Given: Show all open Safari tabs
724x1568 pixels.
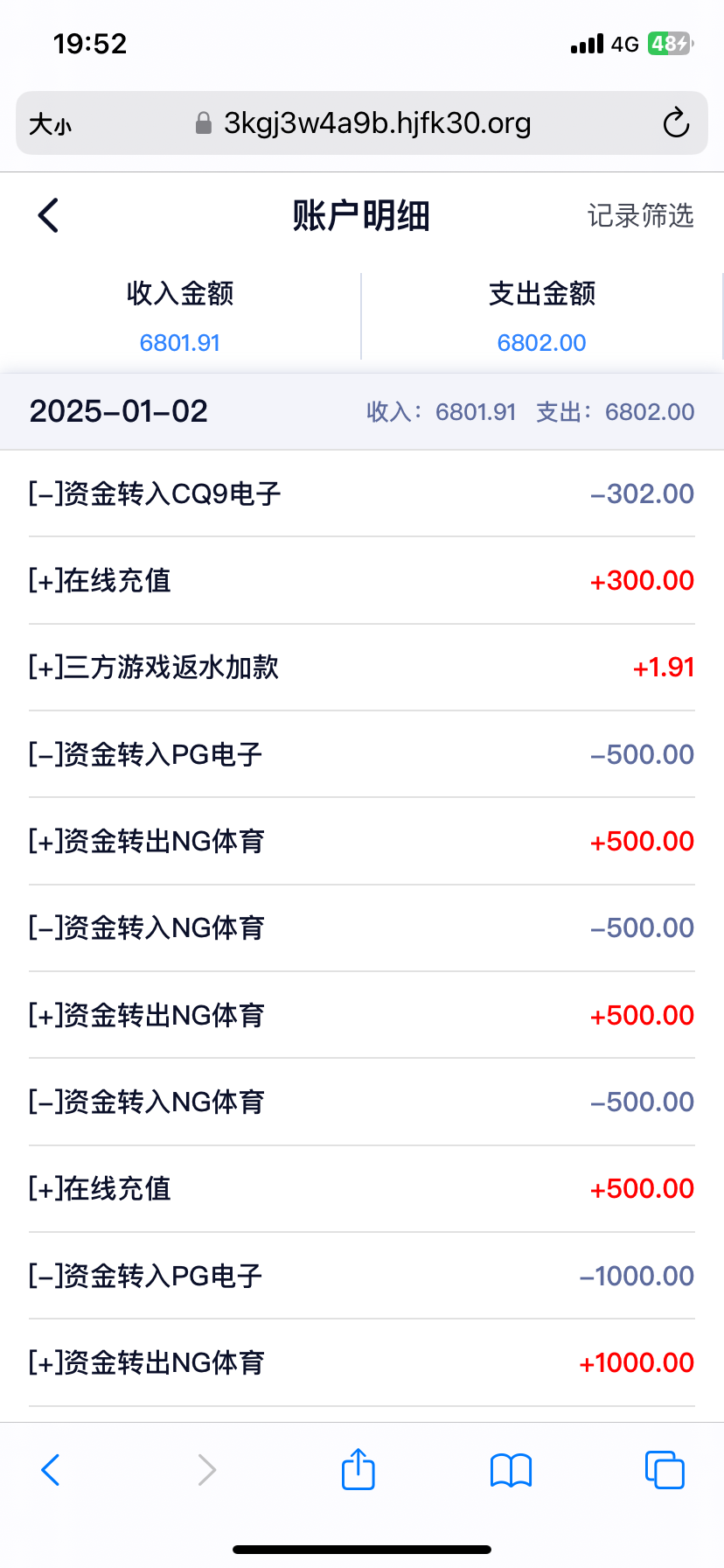Looking at the screenshot, I should pos(665,1470).
